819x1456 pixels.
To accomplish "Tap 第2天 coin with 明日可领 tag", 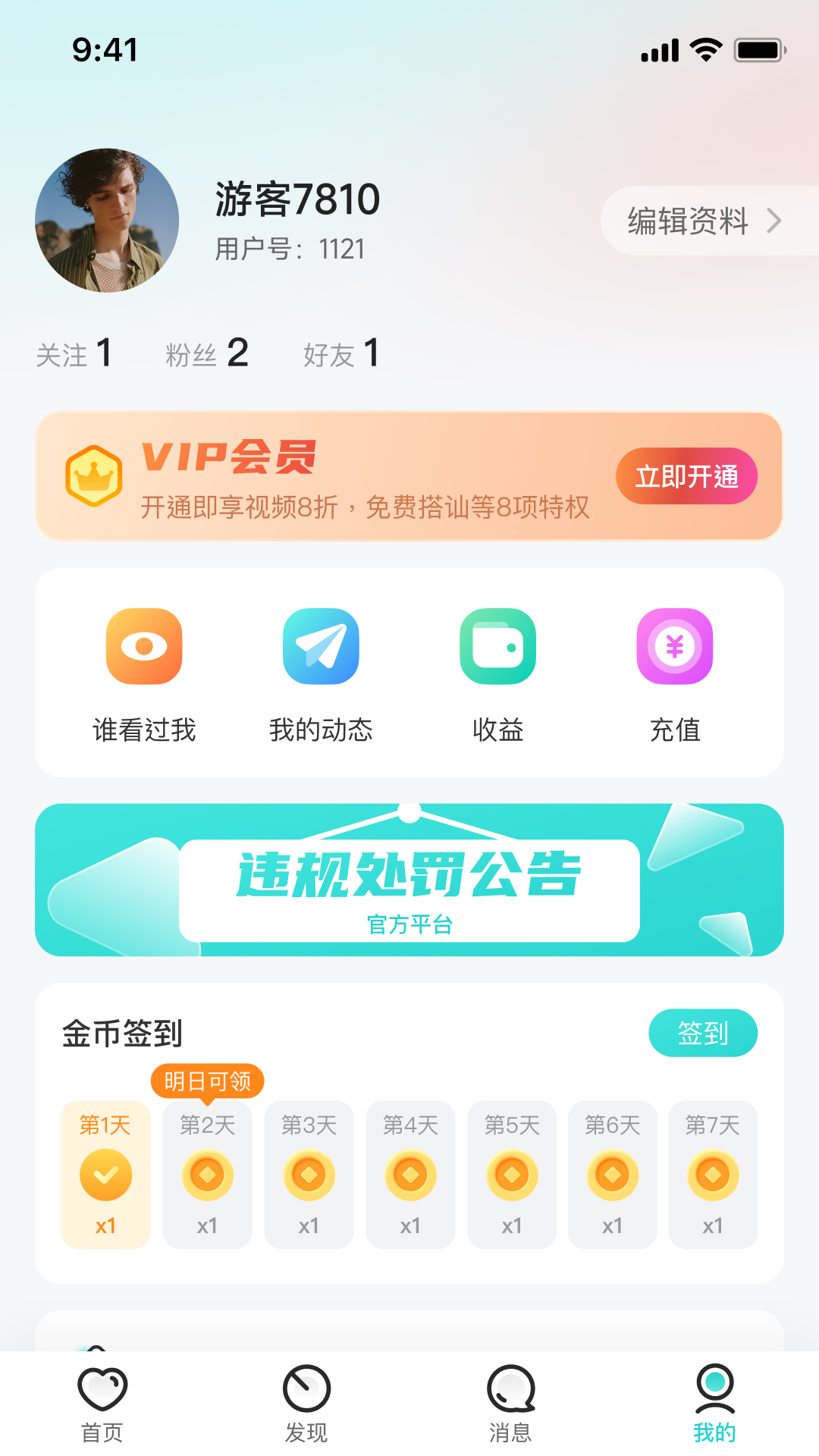I will pos(207,1175).
